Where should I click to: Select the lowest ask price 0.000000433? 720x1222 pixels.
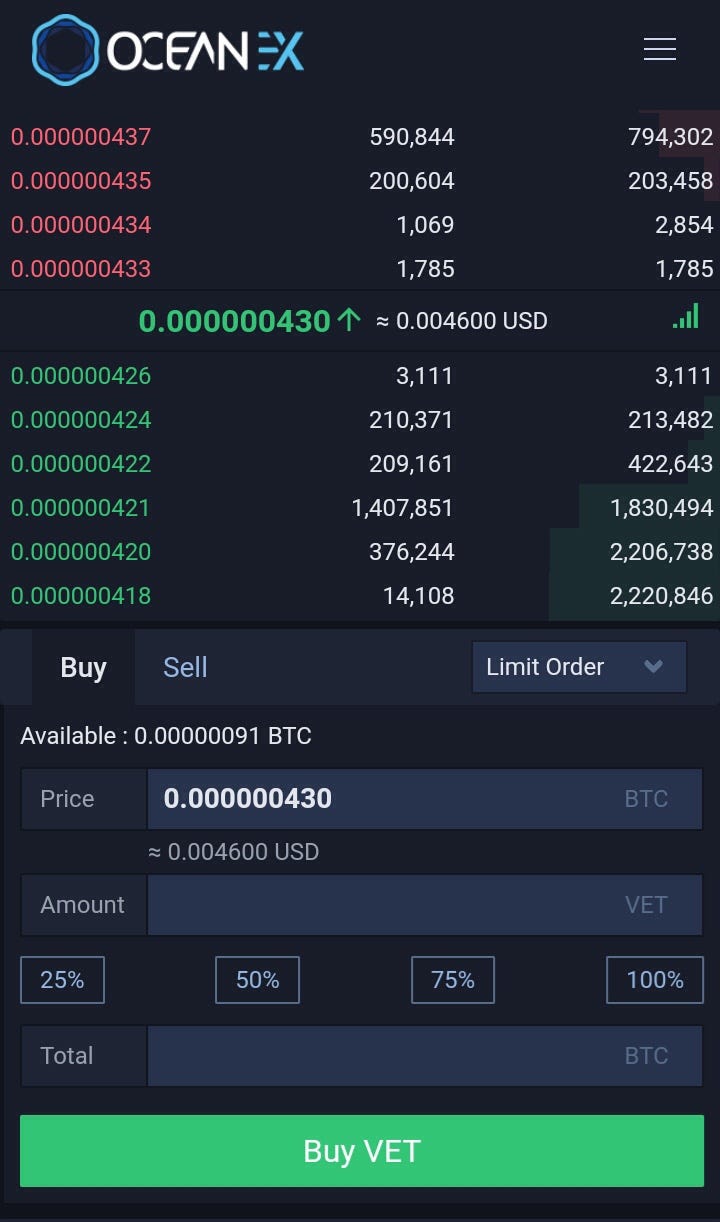[81, 268]
